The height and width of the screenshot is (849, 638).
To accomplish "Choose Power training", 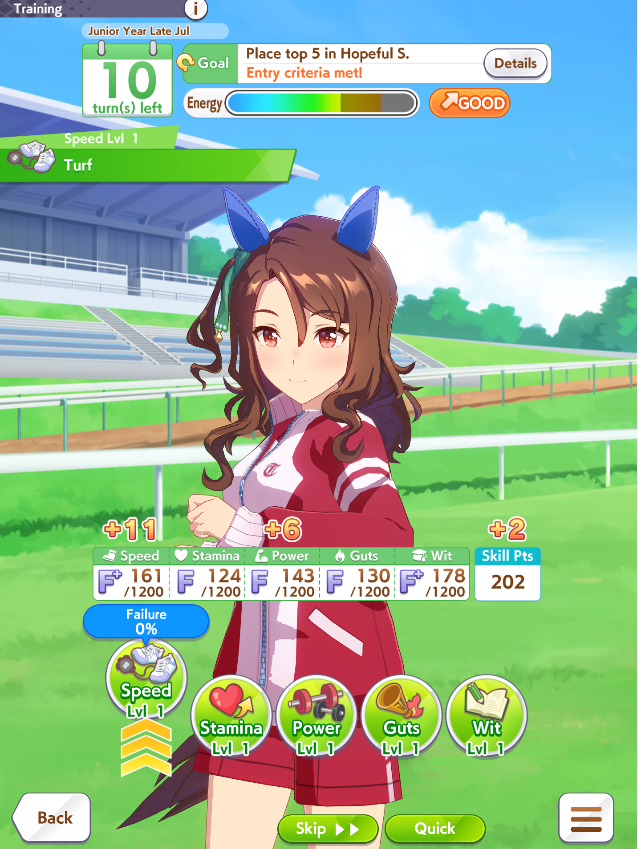I will (x=316, y=716).
